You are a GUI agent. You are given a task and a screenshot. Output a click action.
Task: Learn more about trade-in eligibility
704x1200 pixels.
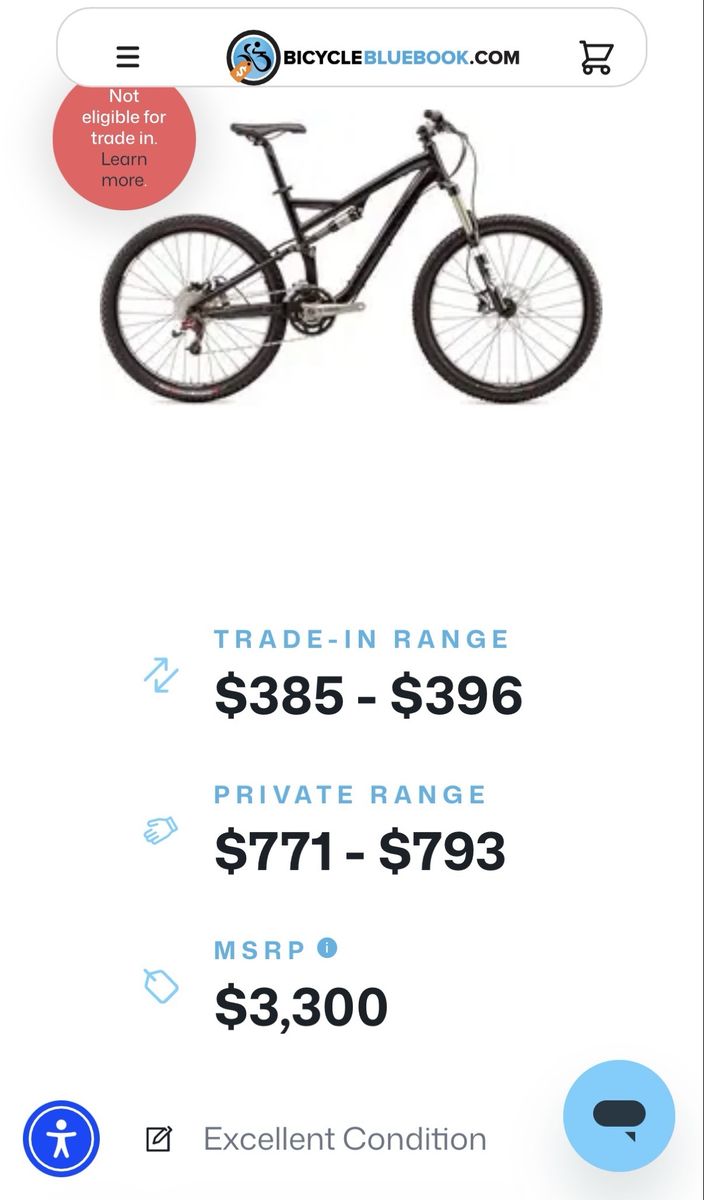tap(124, 170)
